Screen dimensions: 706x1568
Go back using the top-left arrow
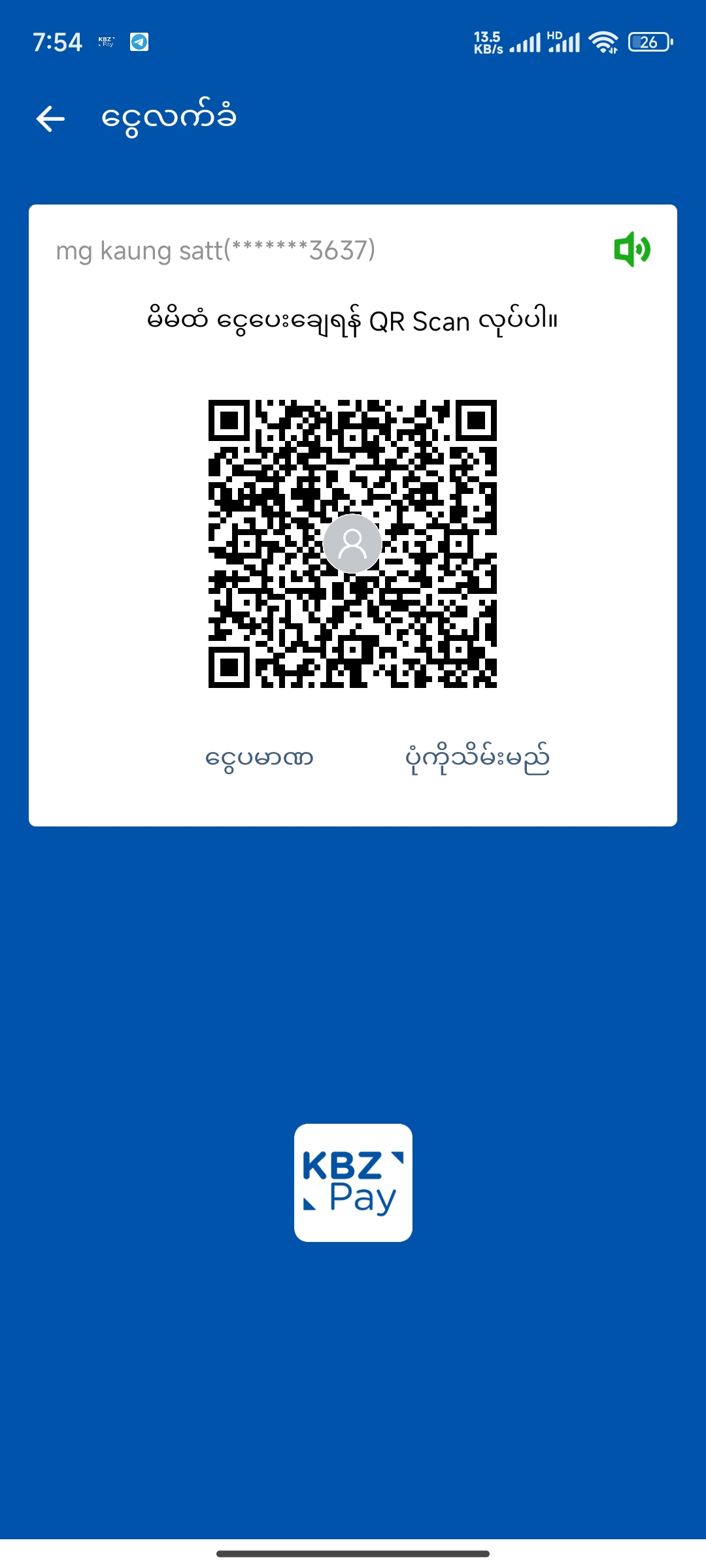(x=50, y=119)
